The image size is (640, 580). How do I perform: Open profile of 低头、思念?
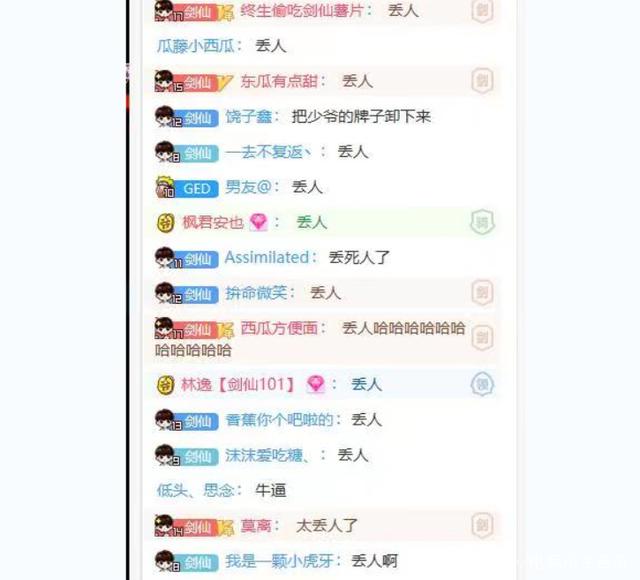pyautogui.click(x=194, y=490)
